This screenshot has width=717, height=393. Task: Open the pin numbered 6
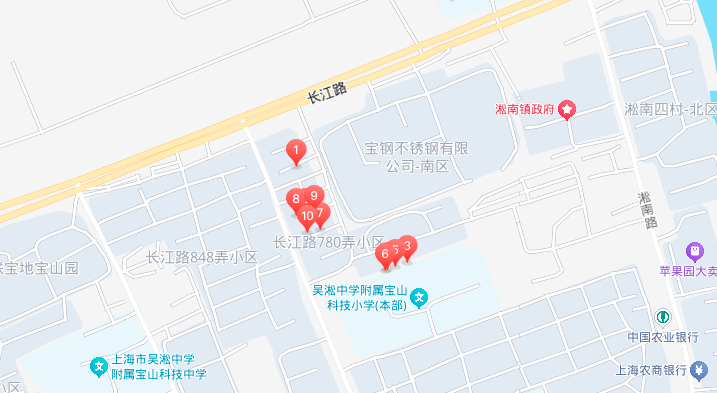(x=385, y=254)
